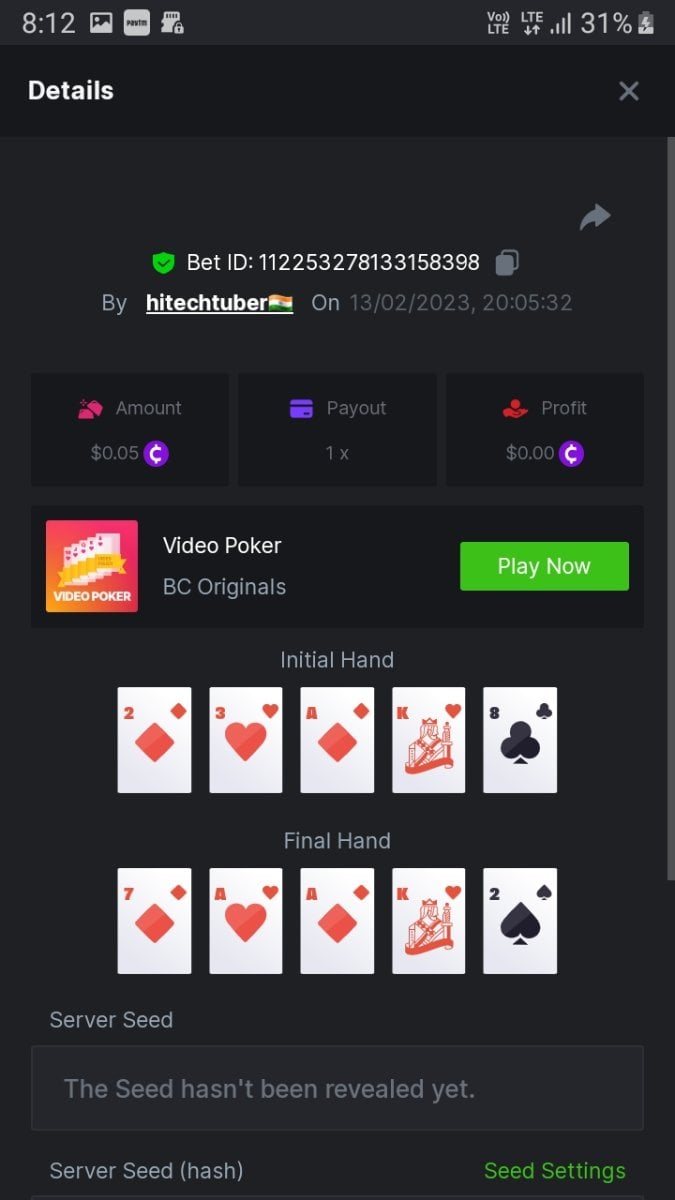Copy the Bet ID
The width and height of the screenshot is (675, 1200).
507,263
